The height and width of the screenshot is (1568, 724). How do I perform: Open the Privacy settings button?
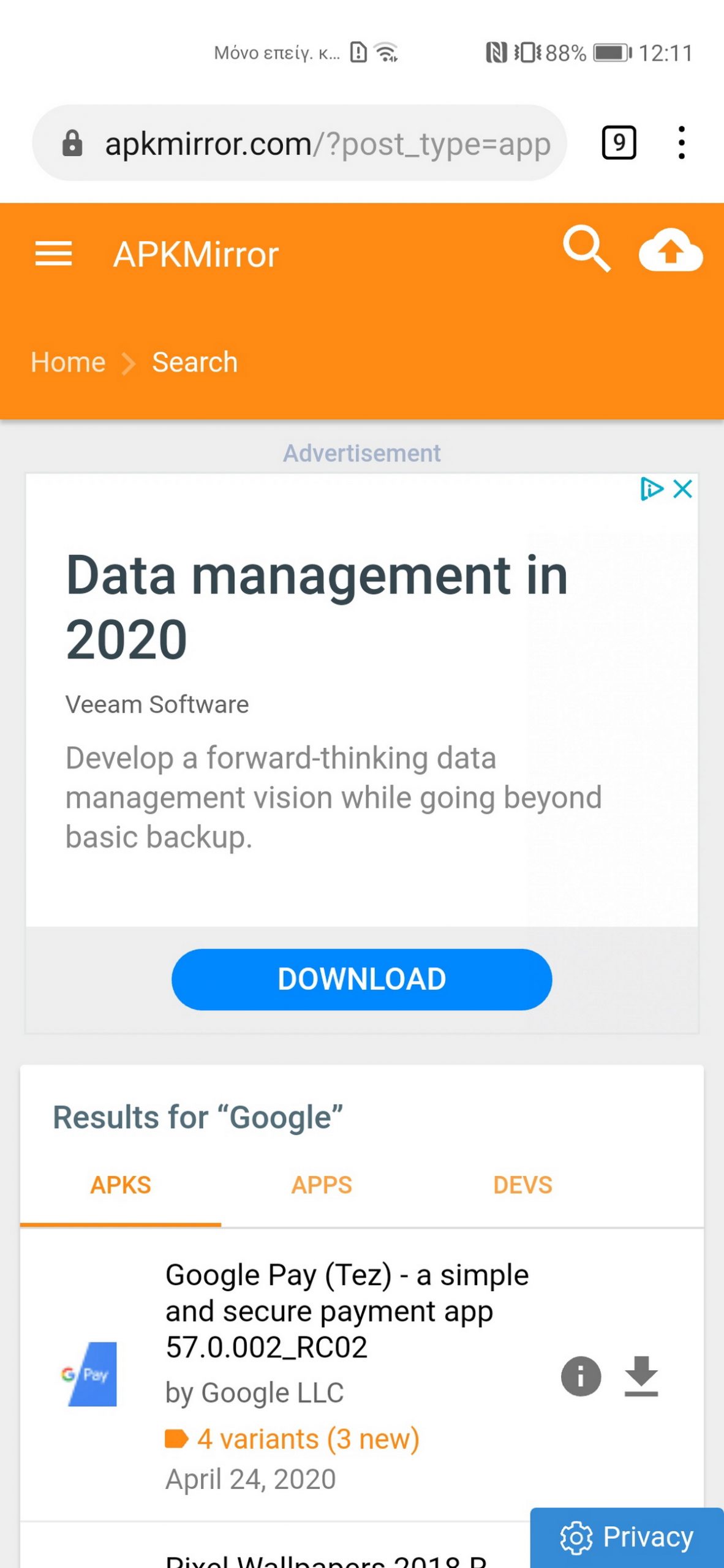627,1537
